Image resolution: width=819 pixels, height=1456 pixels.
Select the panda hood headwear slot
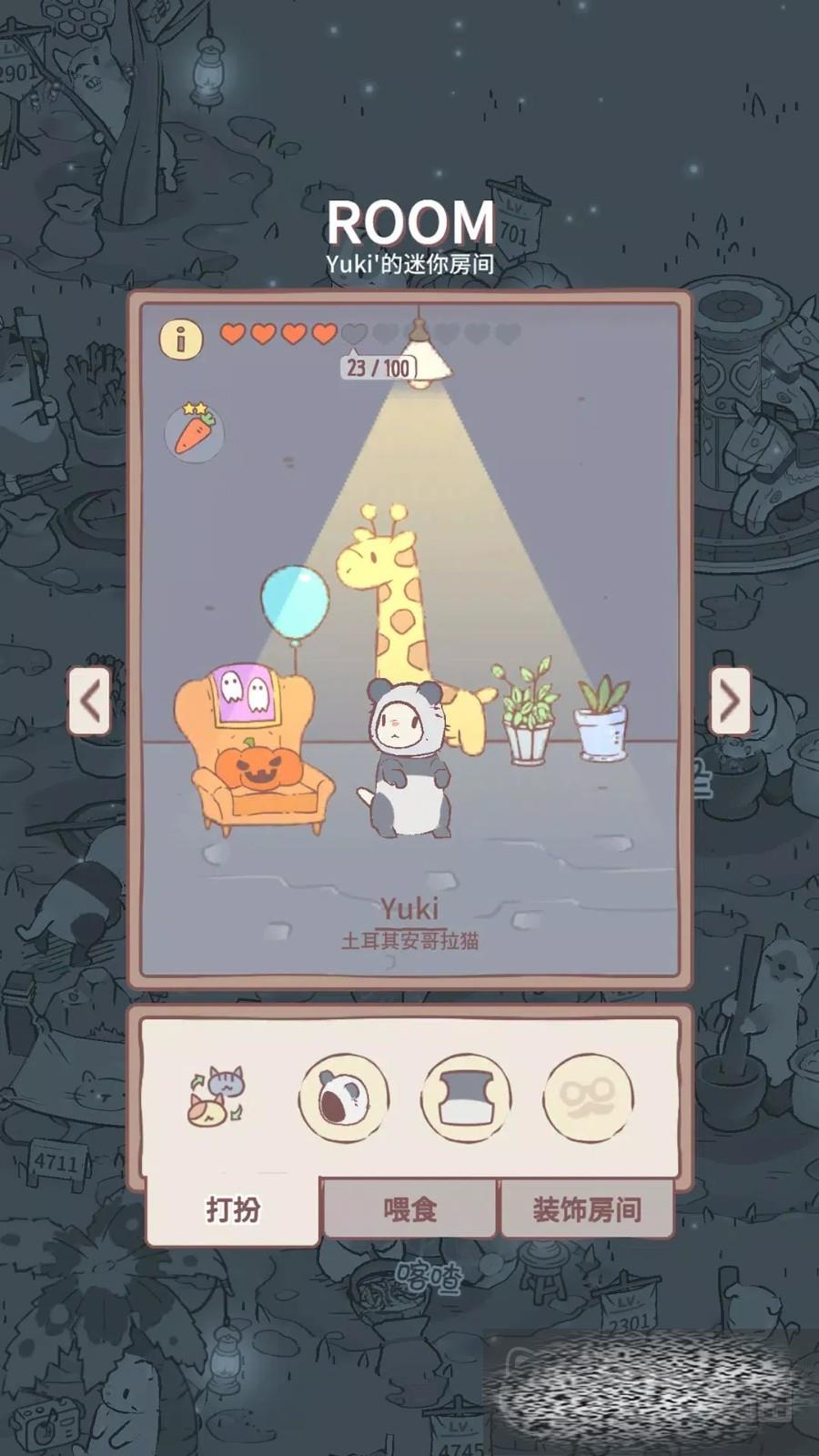(344, 1097)
